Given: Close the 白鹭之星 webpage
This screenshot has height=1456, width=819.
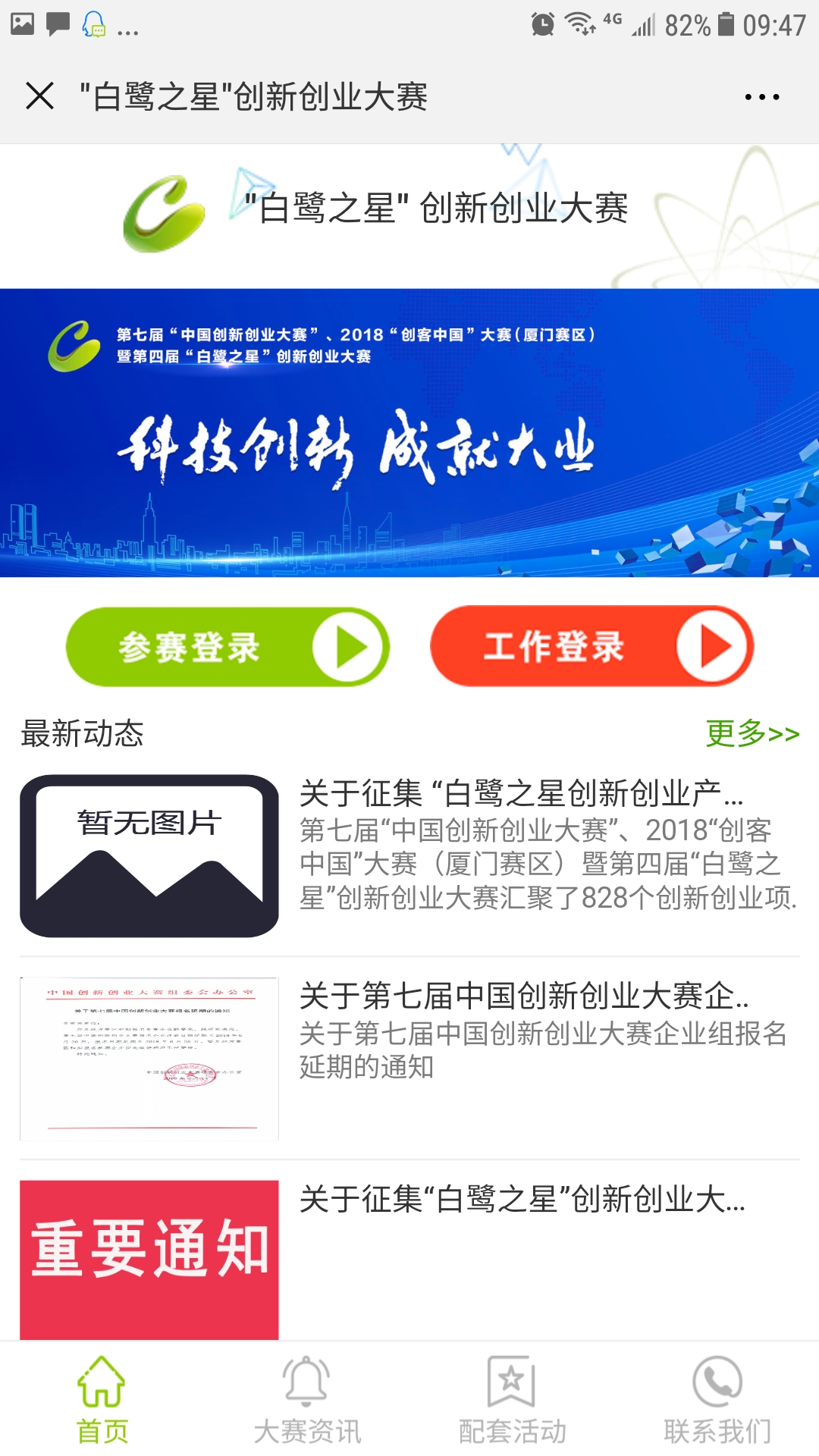Looking at the screenshot, I should click(x=39, y=96).
